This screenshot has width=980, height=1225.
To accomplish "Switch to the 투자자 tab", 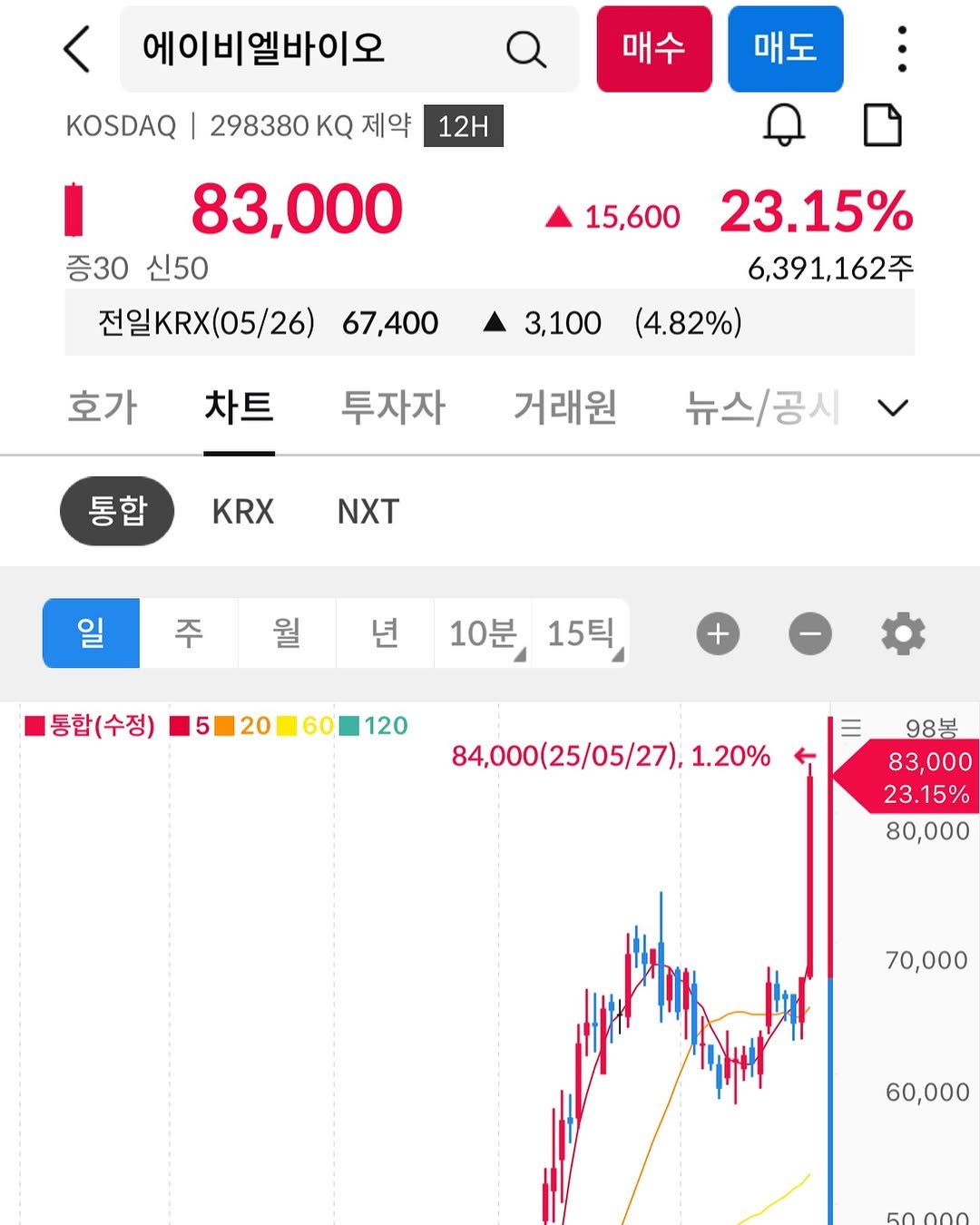I will pos(393,407).
